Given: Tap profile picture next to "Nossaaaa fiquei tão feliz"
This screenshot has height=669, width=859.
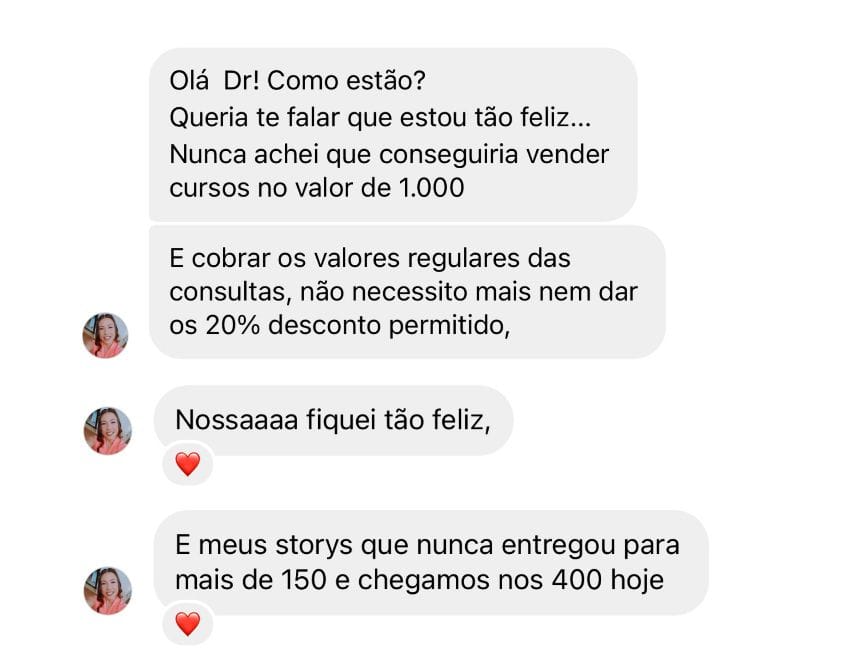Looking at the screenshot, I should (x=107, y=430).
